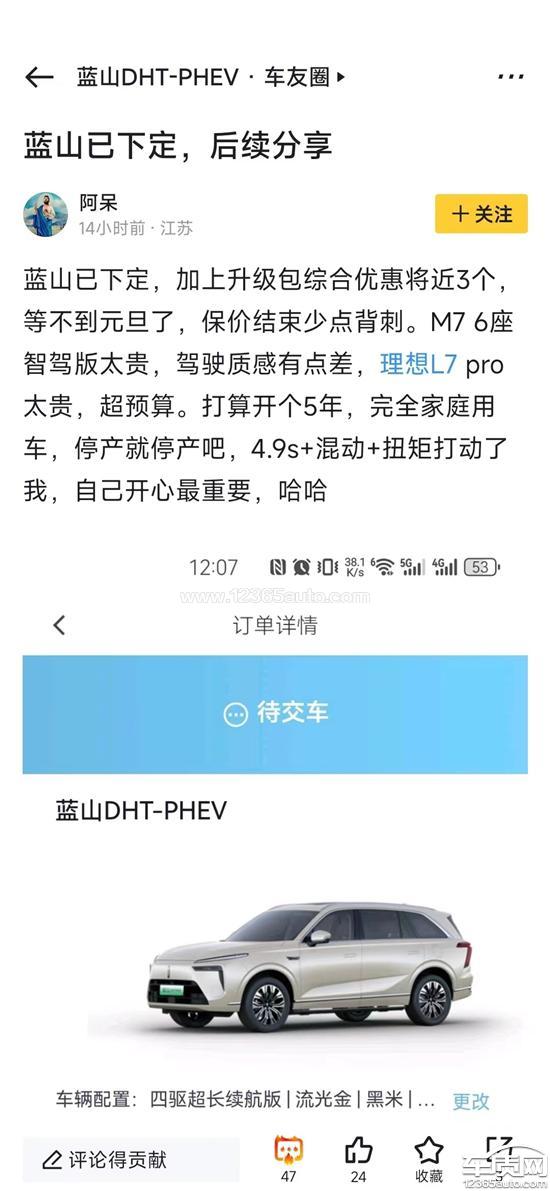Open the three-dot overflow menu

point(510,77)
